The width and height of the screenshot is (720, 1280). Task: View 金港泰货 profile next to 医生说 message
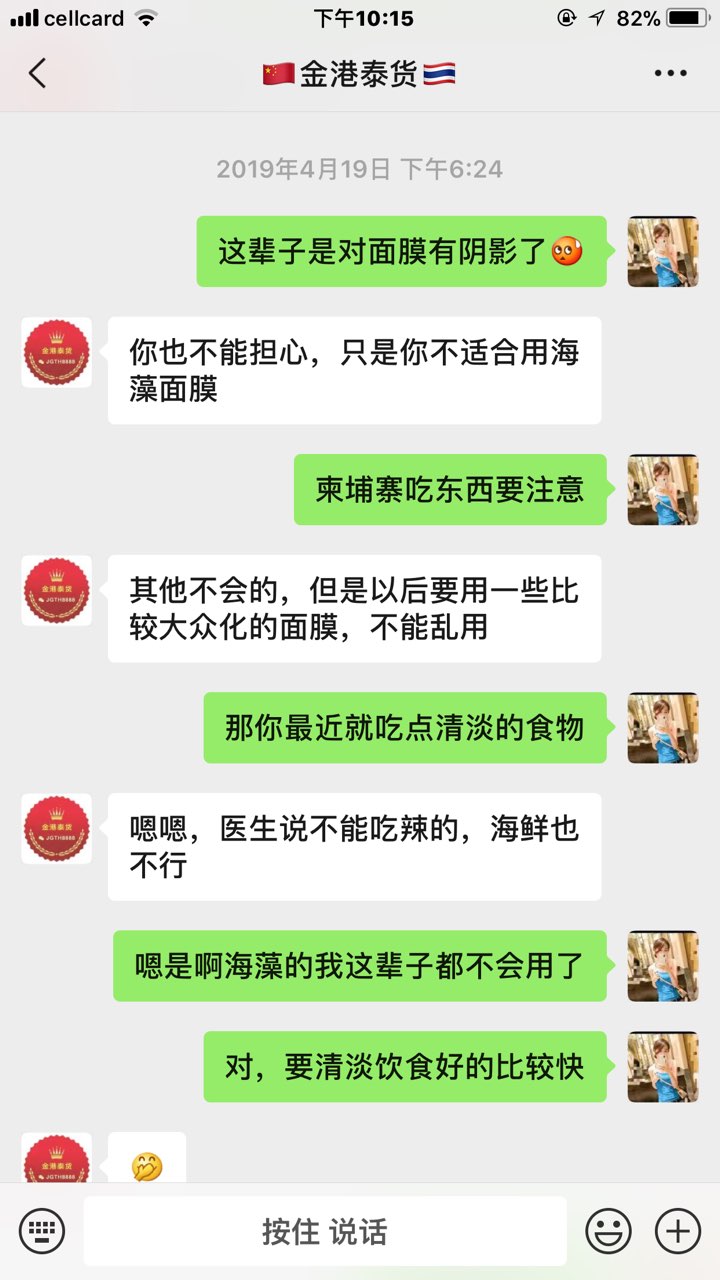tap(57, 829)
